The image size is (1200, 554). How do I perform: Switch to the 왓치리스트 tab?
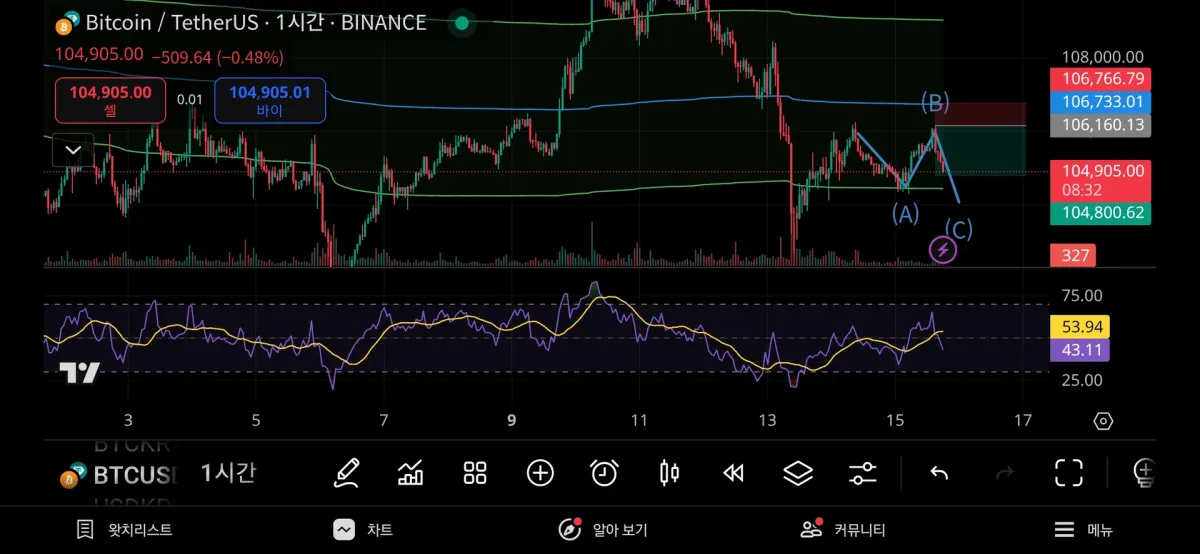[x=124, y=530]
